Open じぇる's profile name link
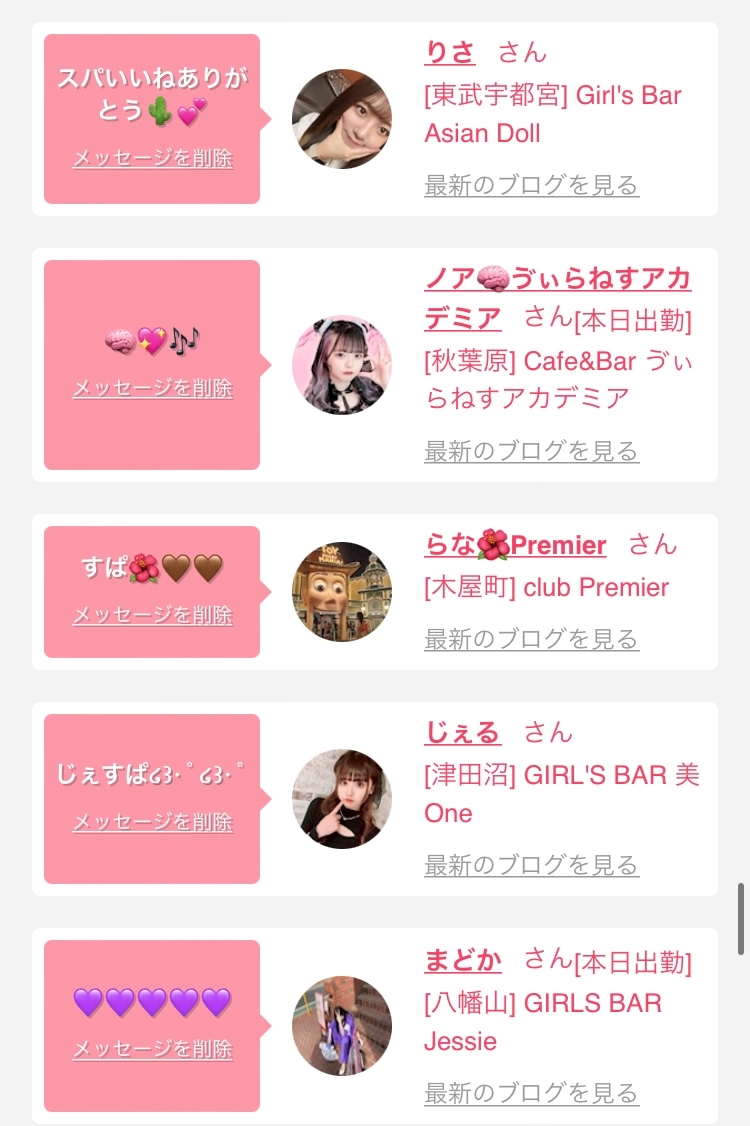750x1126 pixels. click(x=463, y=732)
